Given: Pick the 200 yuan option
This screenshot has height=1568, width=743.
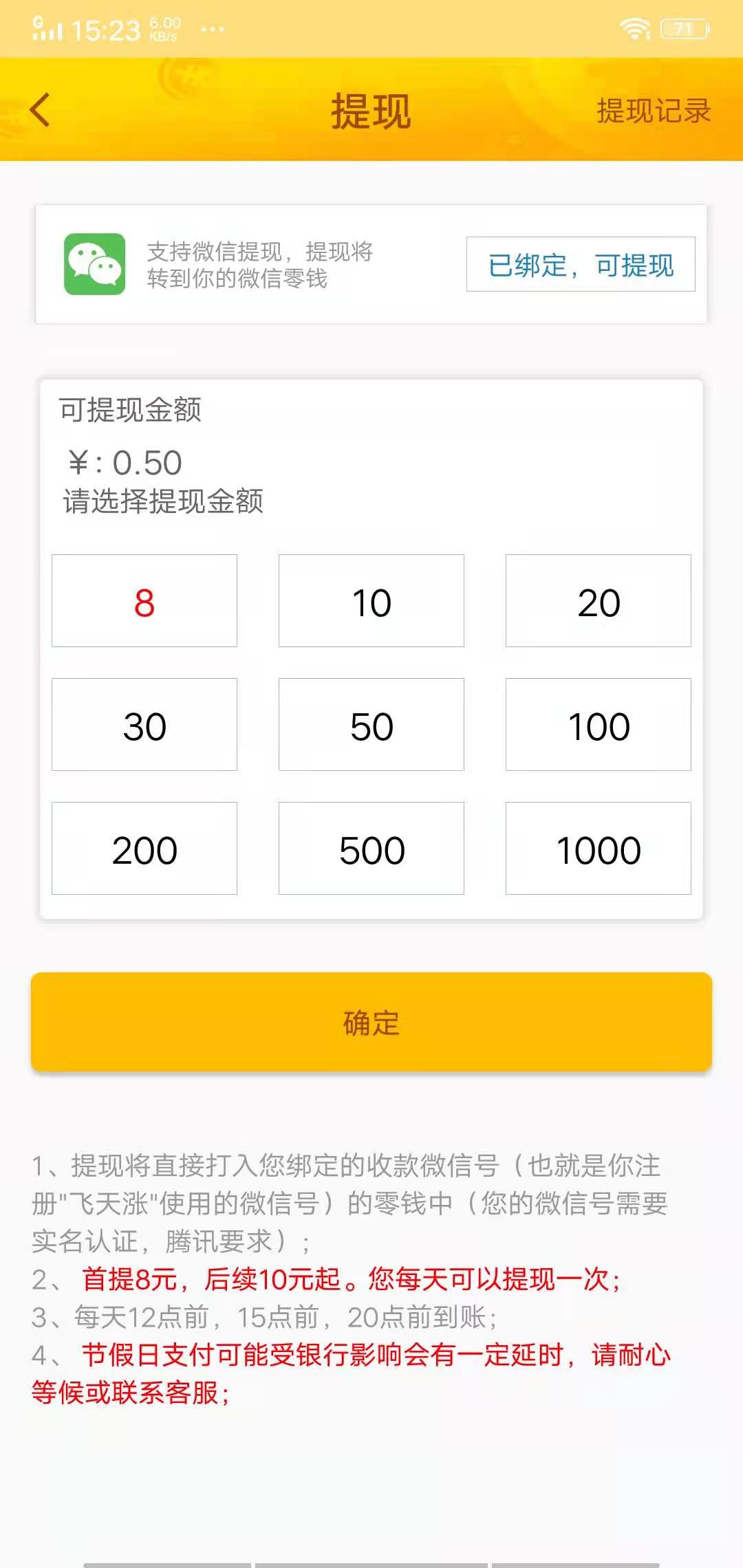Looking at the screenshot, I should [x=144, y=849].
